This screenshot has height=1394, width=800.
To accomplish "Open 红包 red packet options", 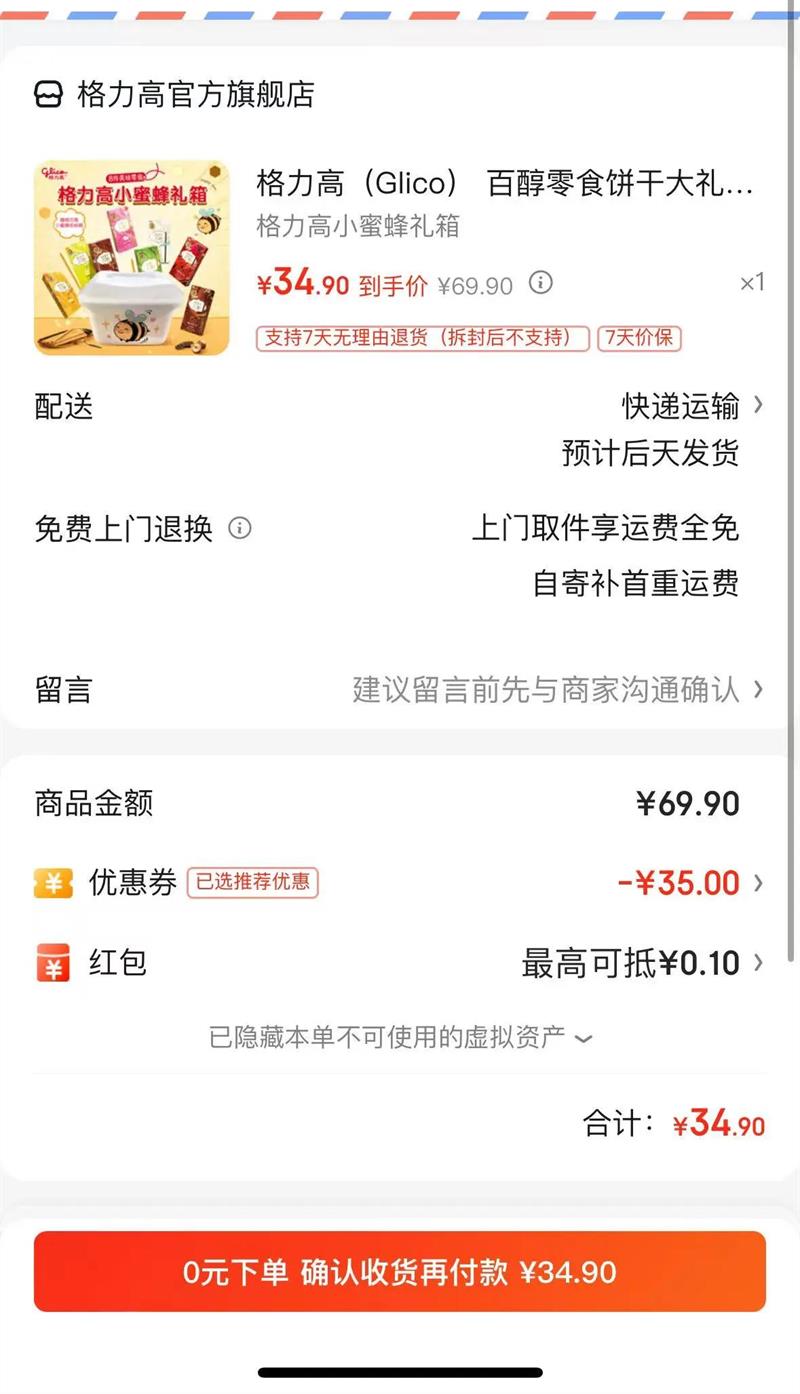I will [400, 963].
